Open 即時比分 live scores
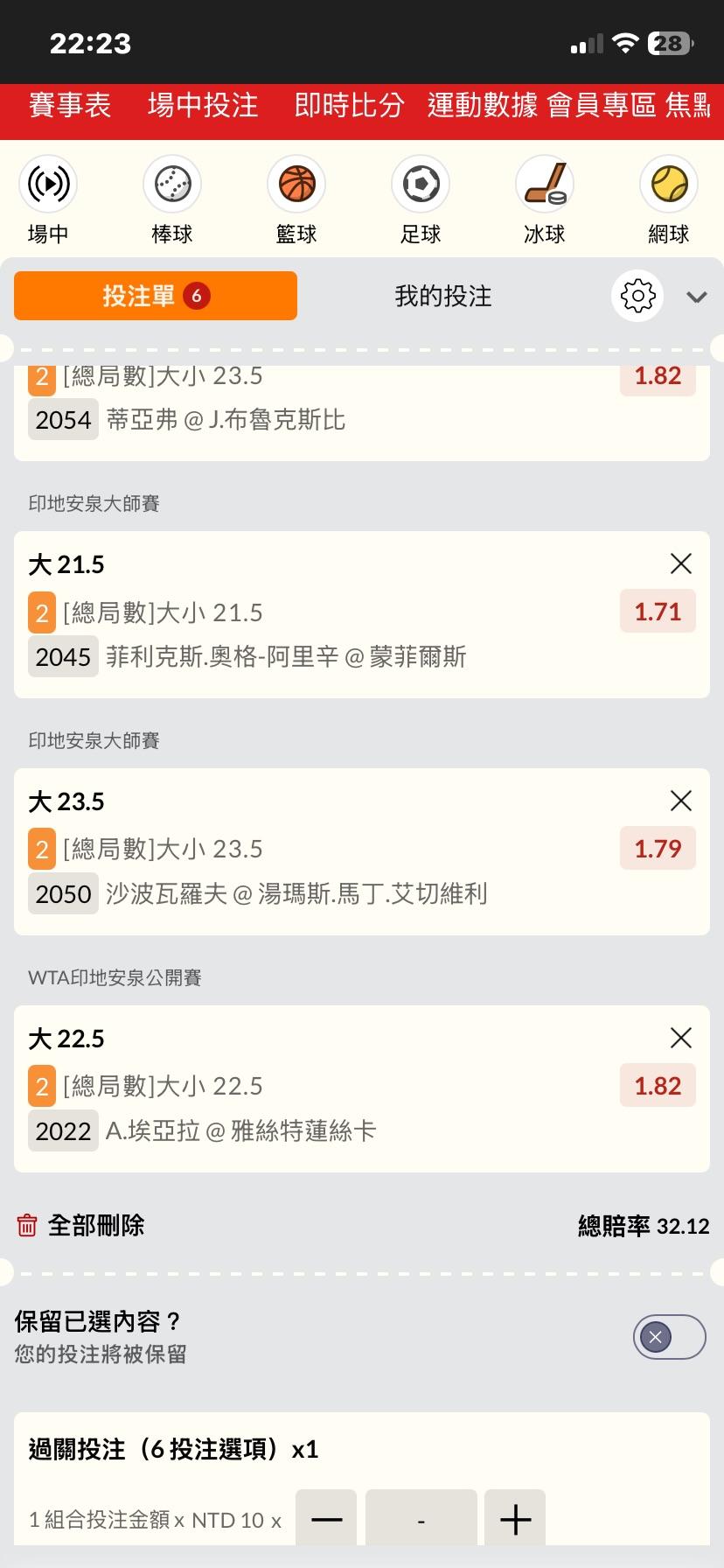 coord(349,106)
